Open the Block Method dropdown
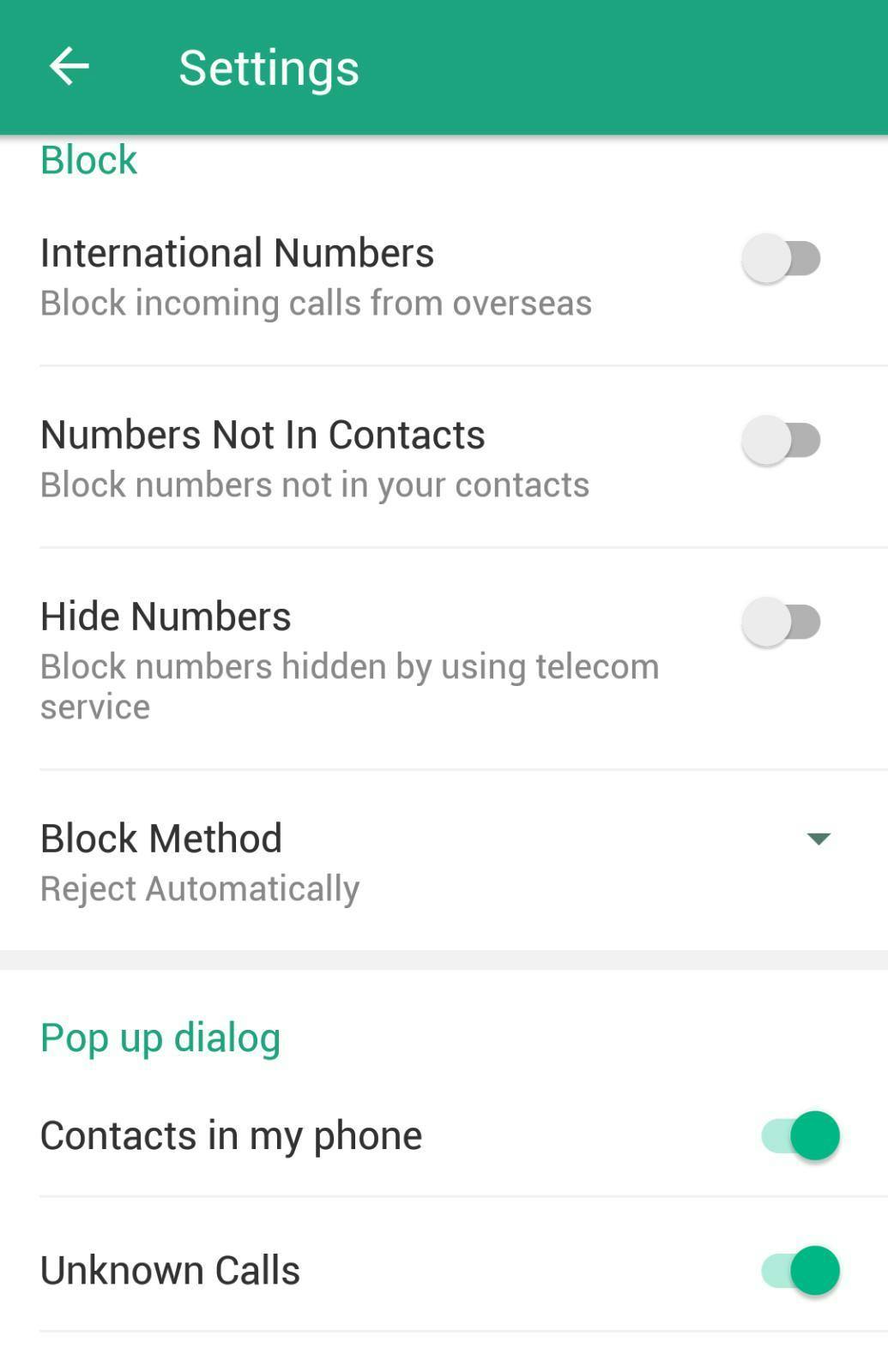 [818, 839]
